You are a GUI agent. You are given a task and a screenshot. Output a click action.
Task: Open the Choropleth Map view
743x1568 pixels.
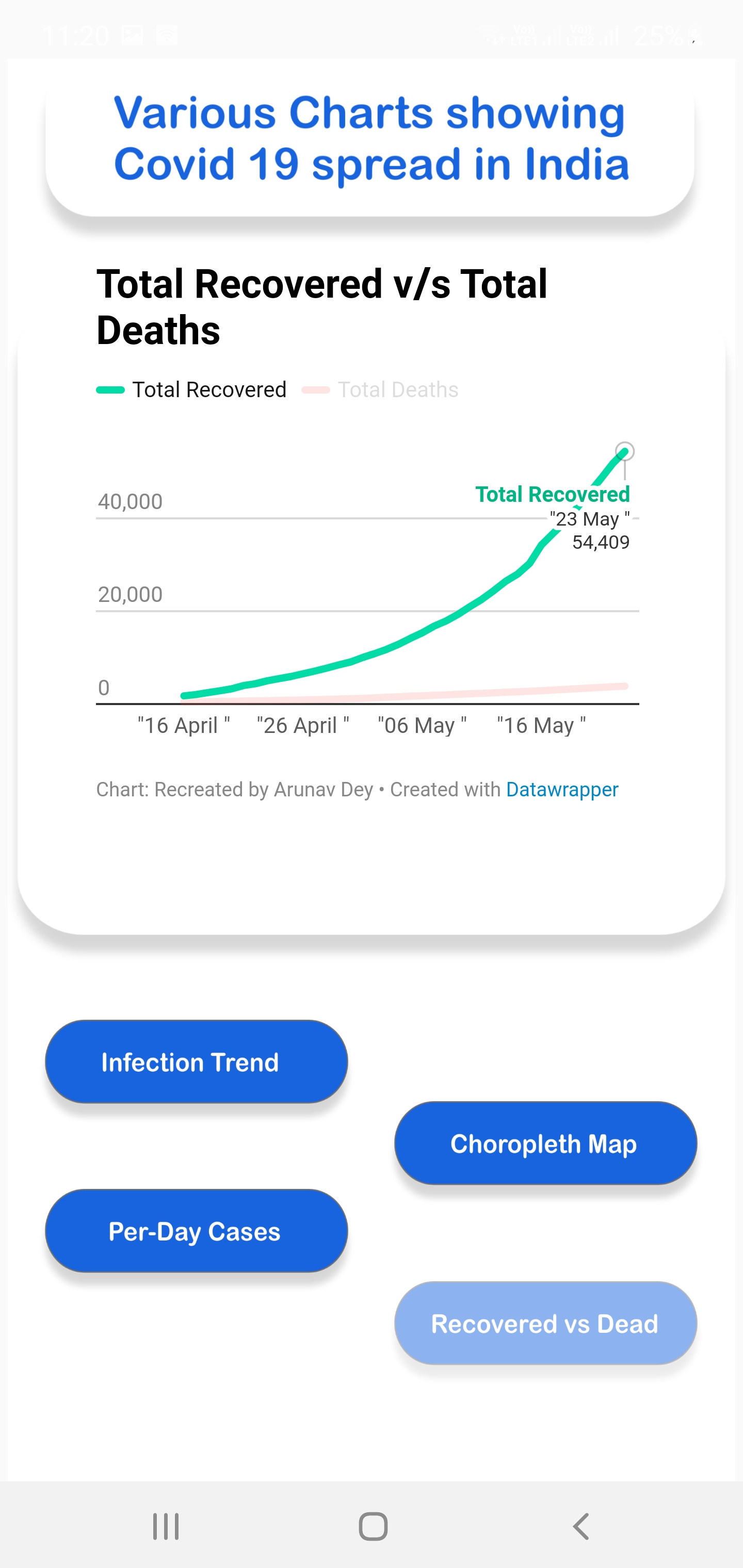[x=544, y=1144]
